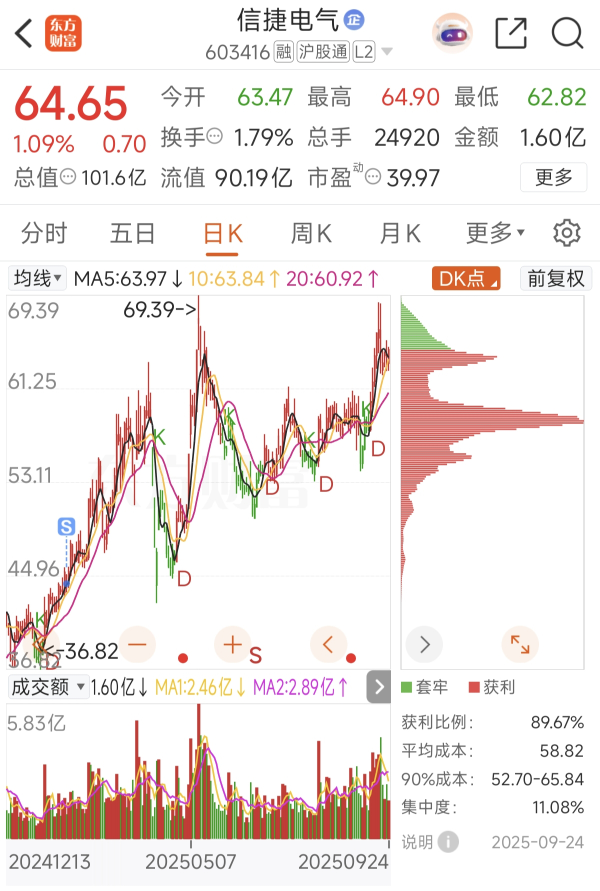The image size is (600, 891).
Task: Switch to the 五日 chart tab
Action: 133,234
